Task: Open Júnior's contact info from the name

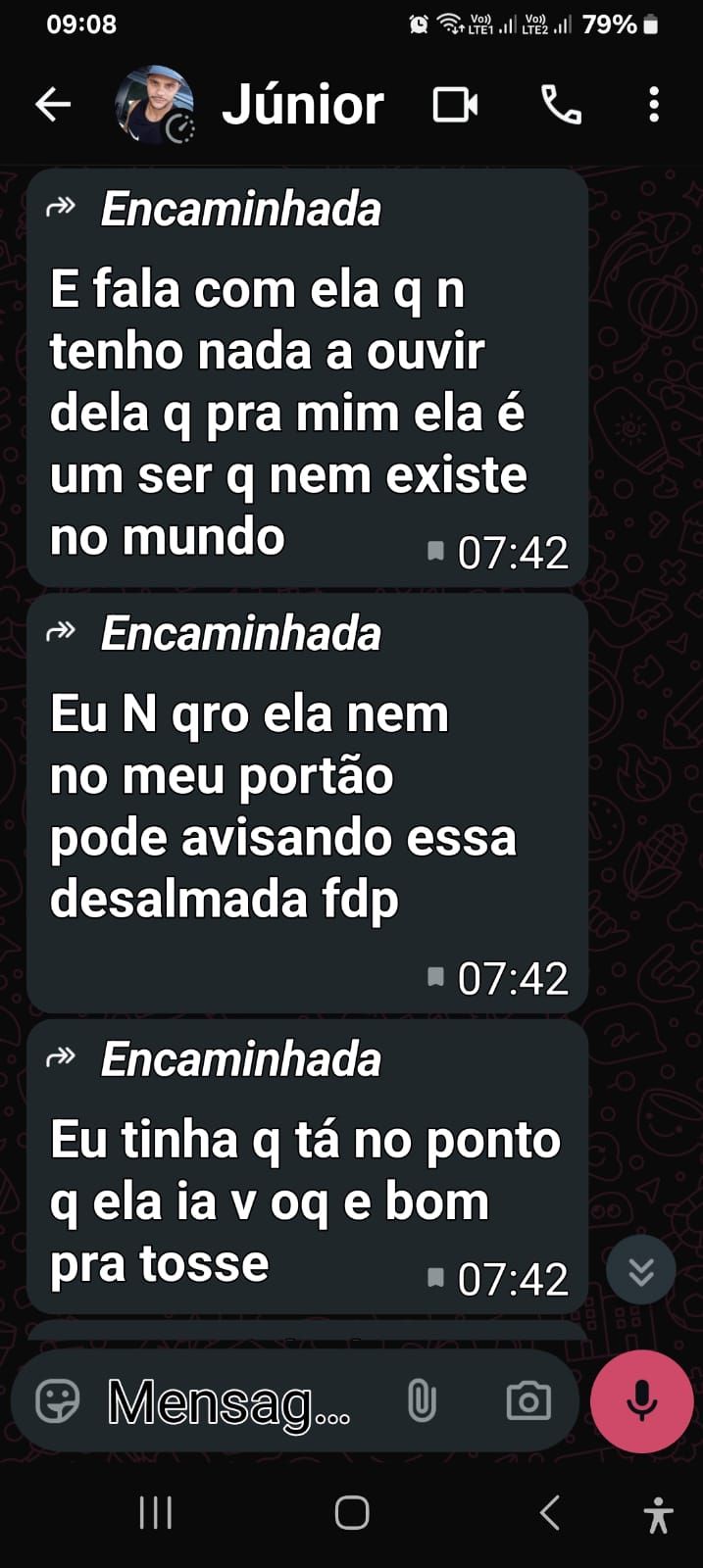Action: tap(303, 105)
